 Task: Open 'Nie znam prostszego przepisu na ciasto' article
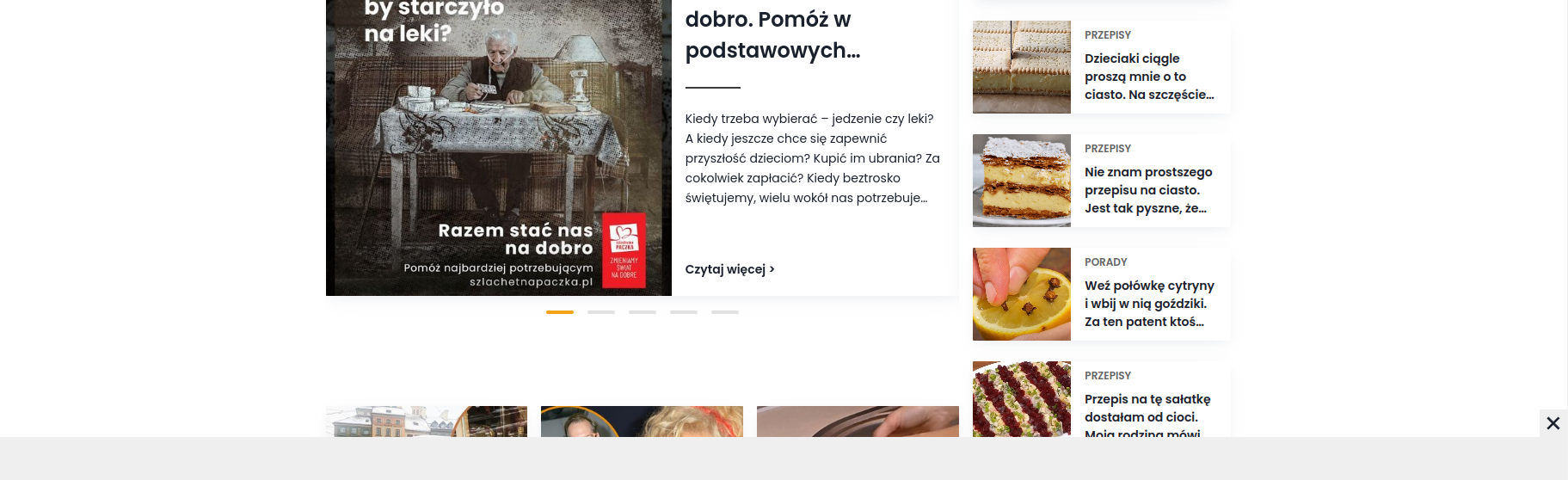[x=1147, y=190]
